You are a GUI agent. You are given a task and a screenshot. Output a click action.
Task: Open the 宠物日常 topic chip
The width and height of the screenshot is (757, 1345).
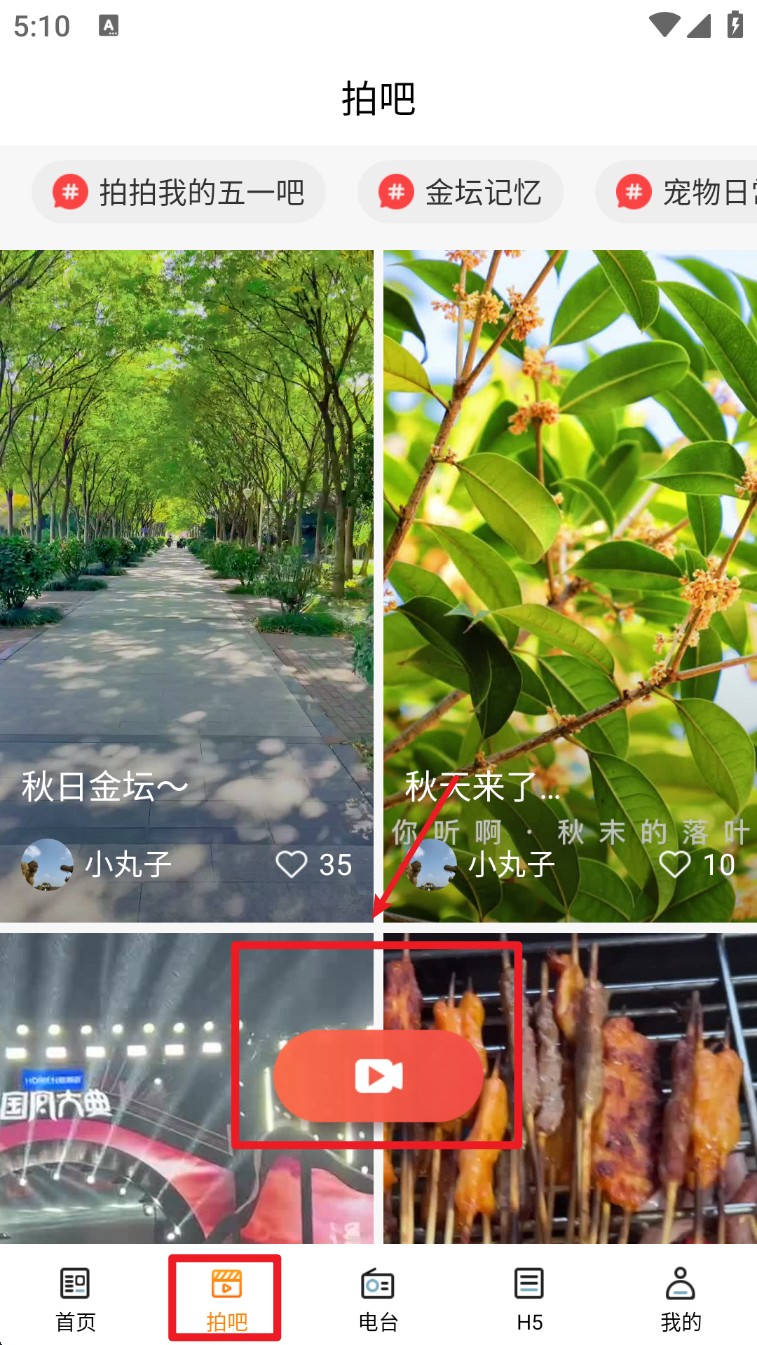pyautogui.click(x=680, y=192)
